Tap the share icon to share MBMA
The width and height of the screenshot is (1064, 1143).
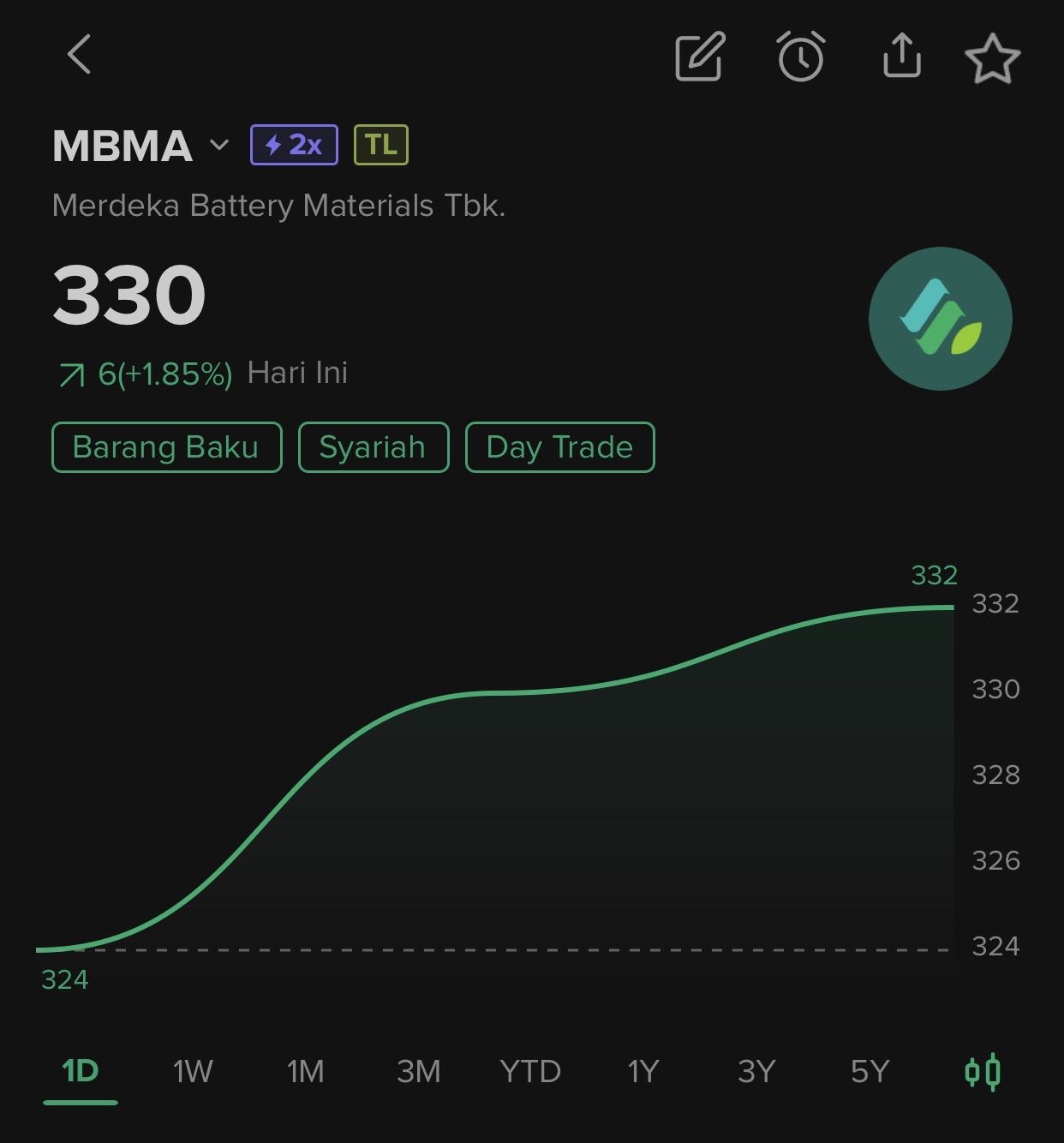901,57
